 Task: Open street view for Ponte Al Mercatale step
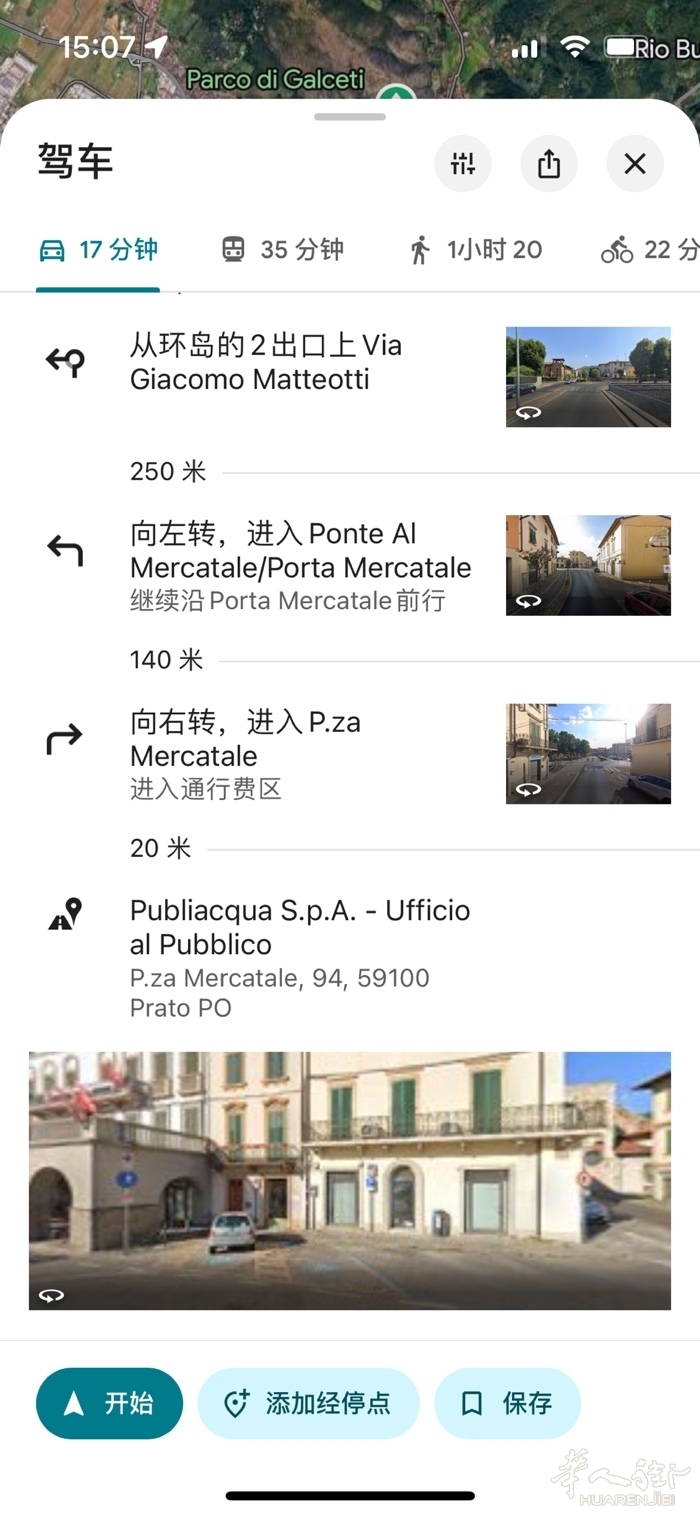pyautogui.click(x=588, y=565)
